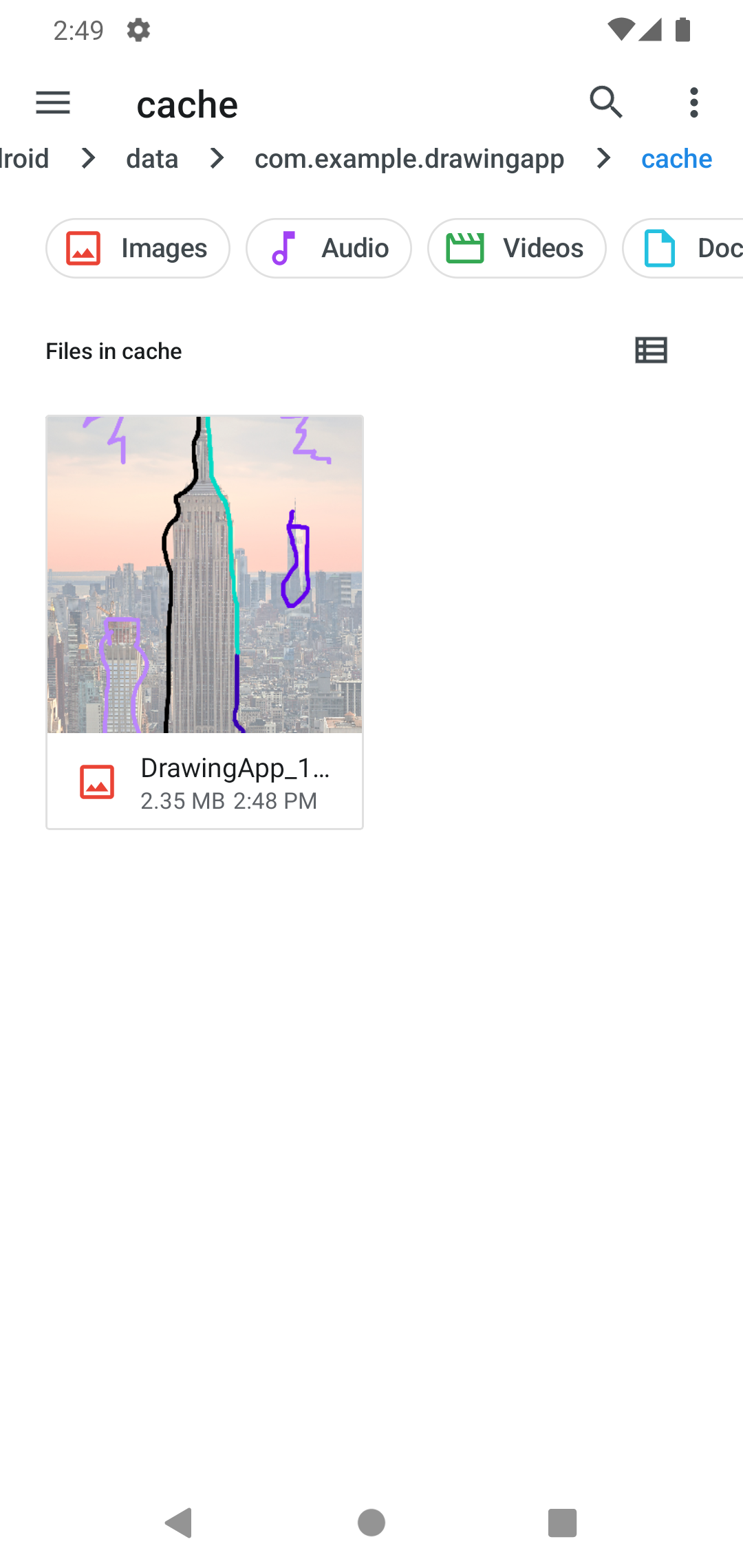
Task: Switch to list view layout
Action: click(x=651, y=351)
